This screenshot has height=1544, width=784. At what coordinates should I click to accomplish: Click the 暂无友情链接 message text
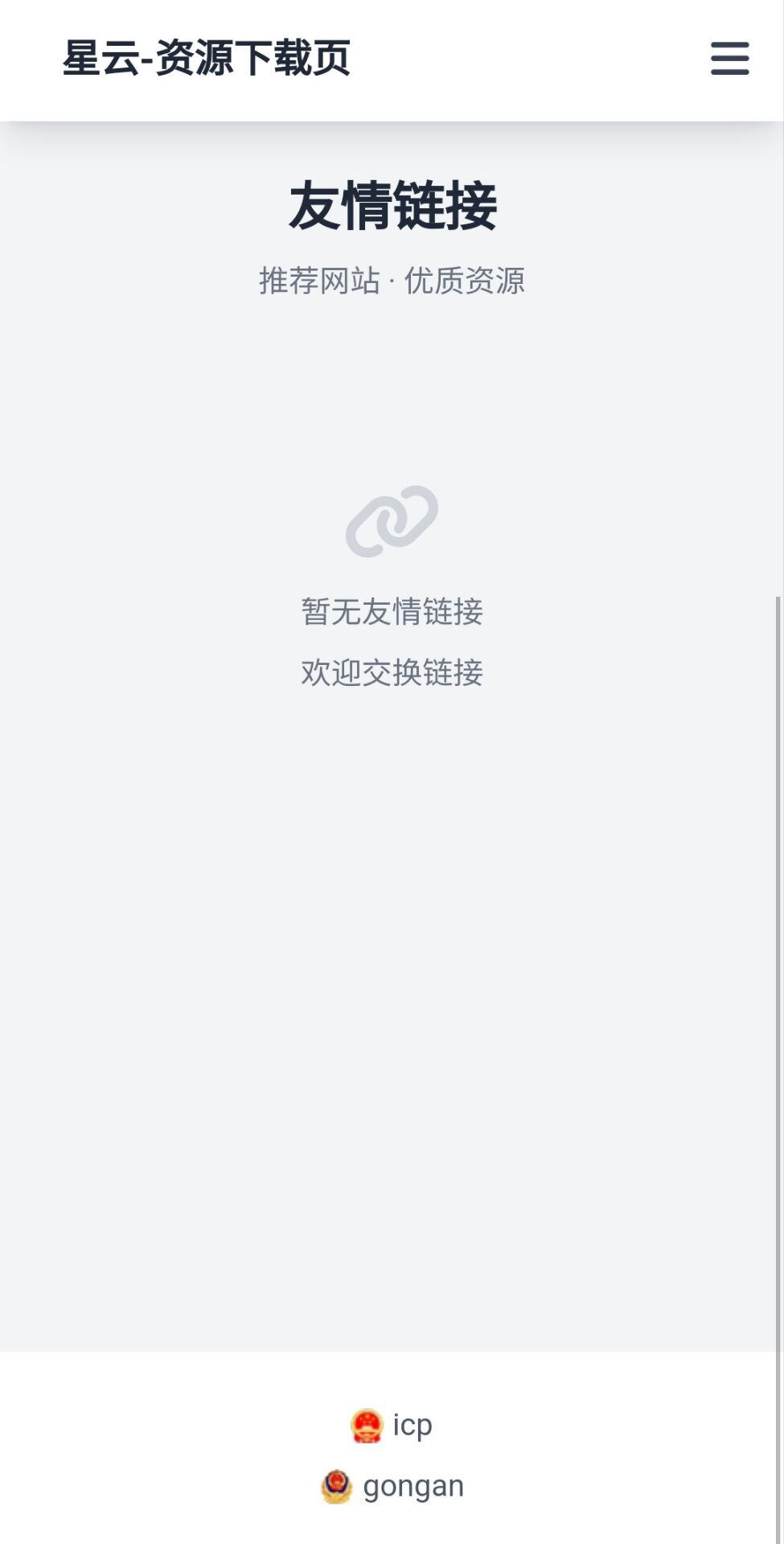392,613
